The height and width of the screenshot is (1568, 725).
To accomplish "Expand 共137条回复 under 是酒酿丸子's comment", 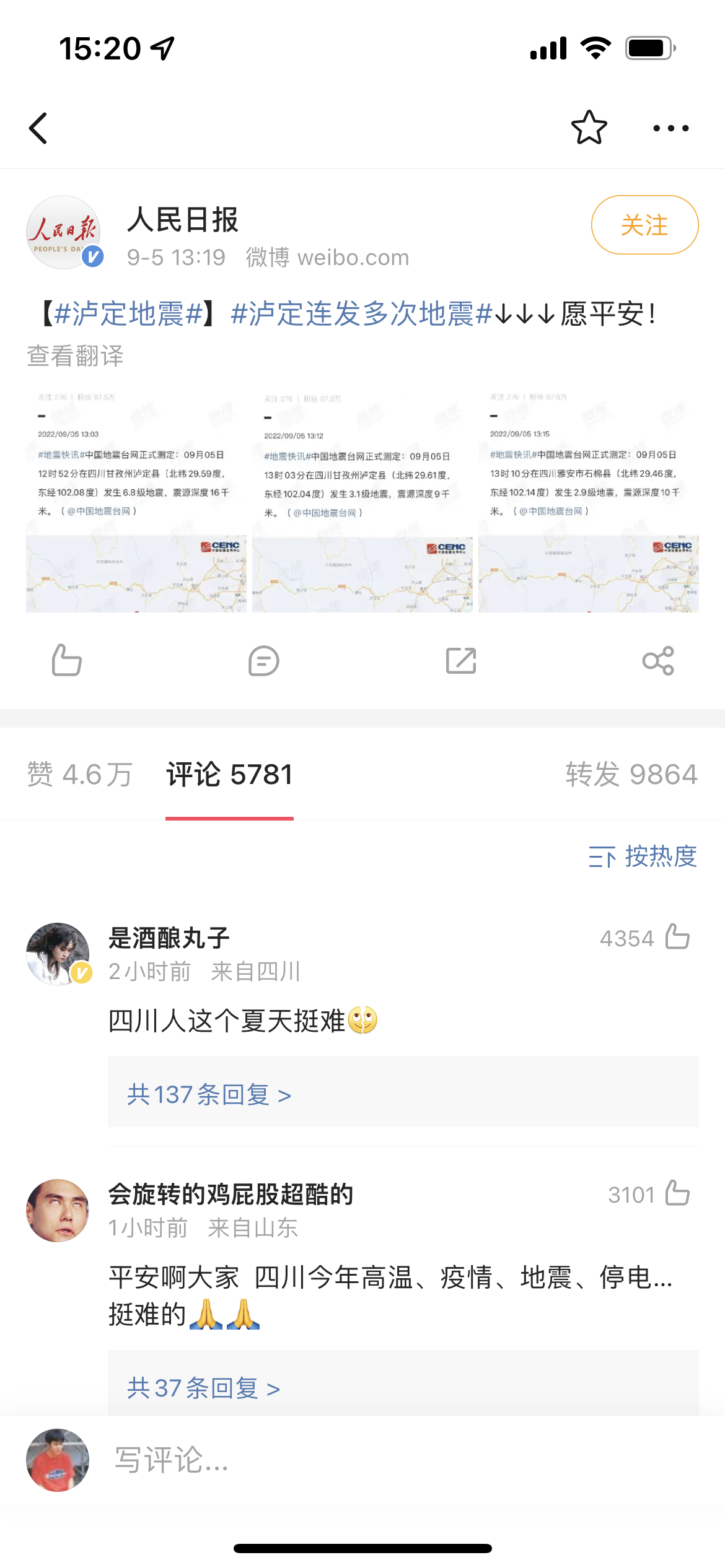I will pyautogui.click(x=209, y=1095).
